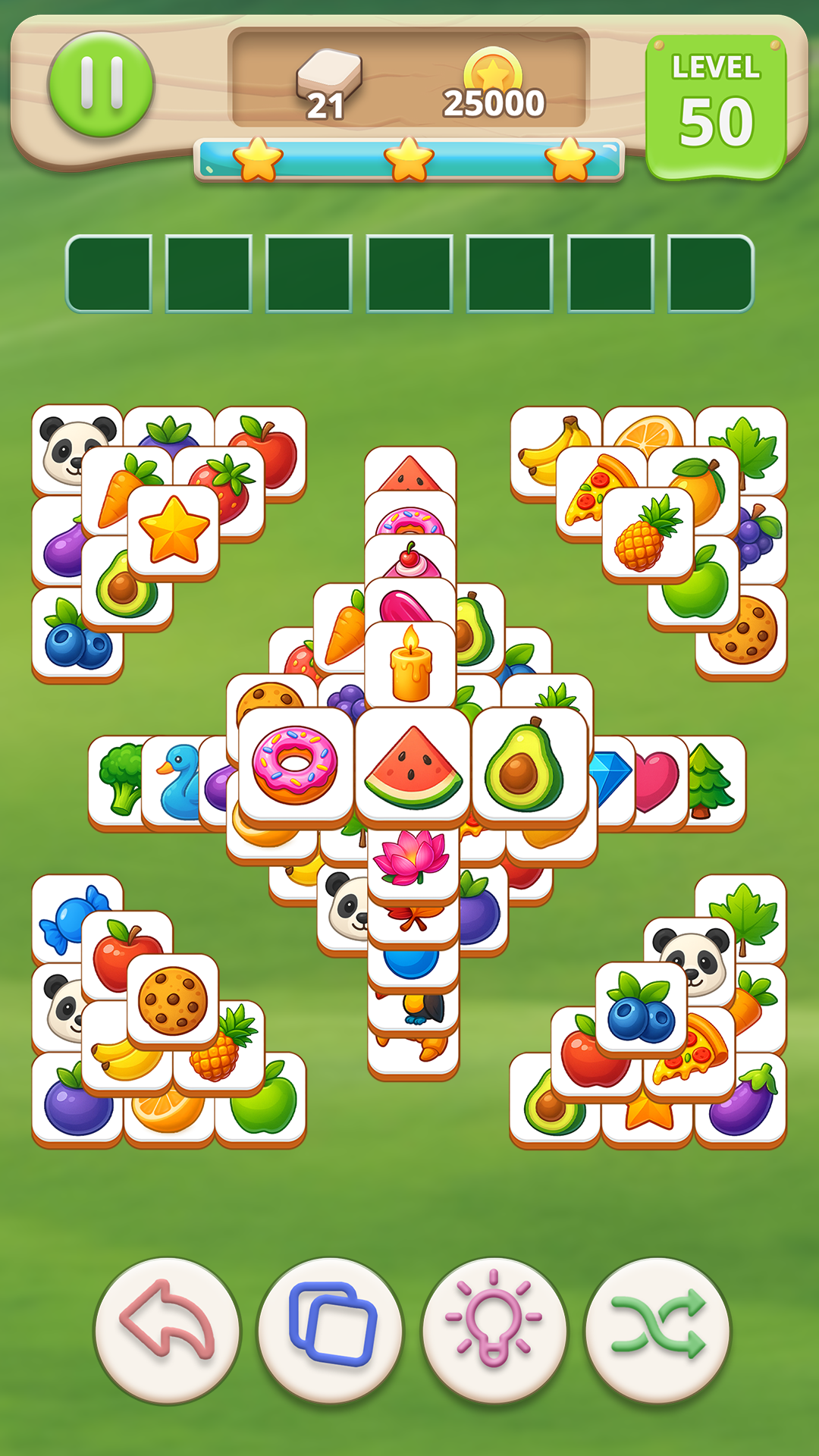Get a hint with the lightbulb
819x1456 pixels.
click(494, 1329)
